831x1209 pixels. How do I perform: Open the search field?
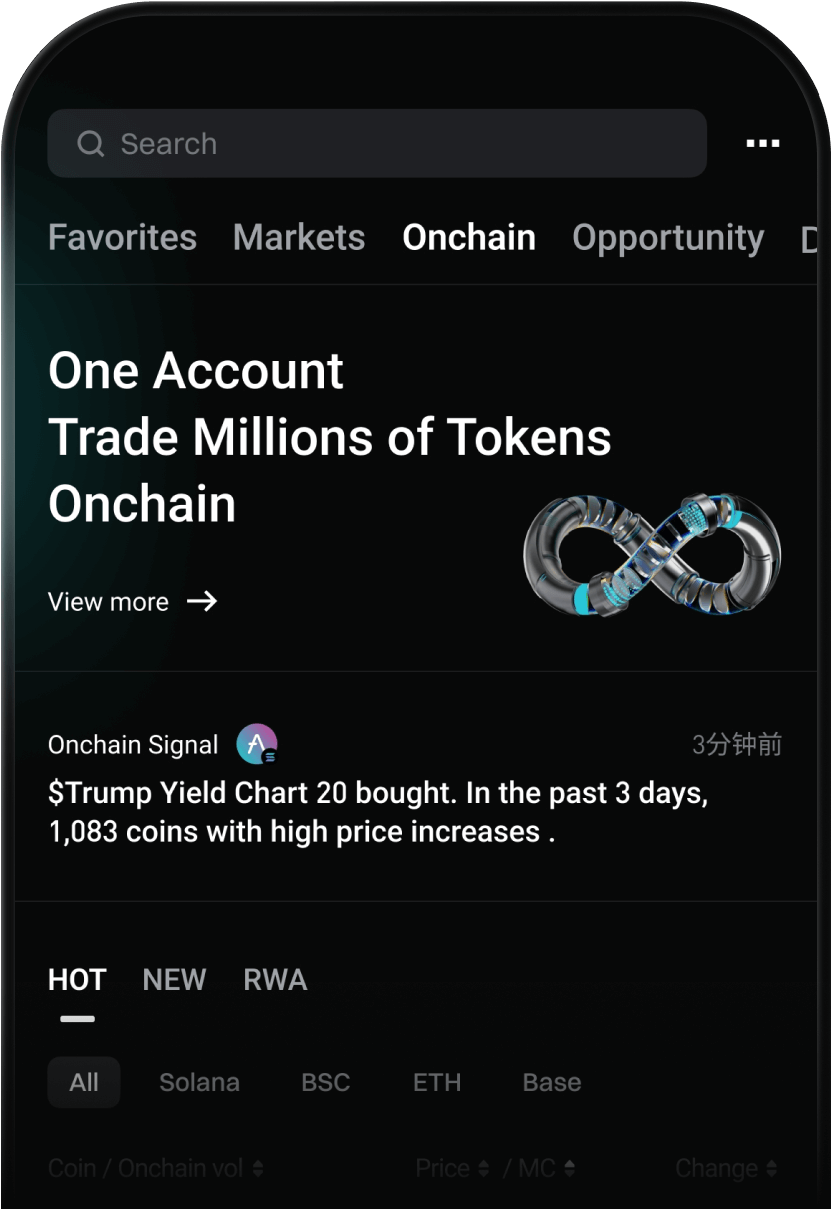tap(376, 144)
